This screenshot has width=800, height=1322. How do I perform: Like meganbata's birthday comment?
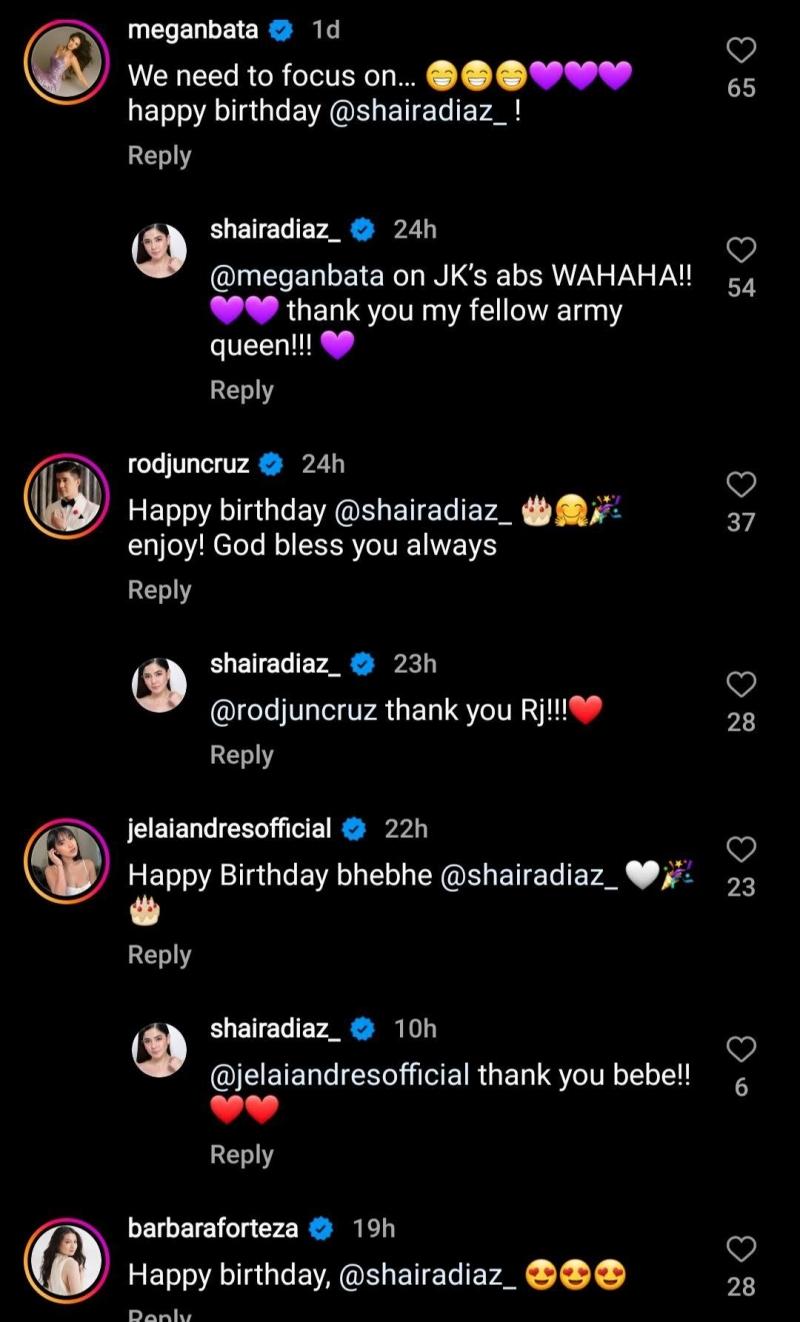pyautogui.click(x=740, y=50)
